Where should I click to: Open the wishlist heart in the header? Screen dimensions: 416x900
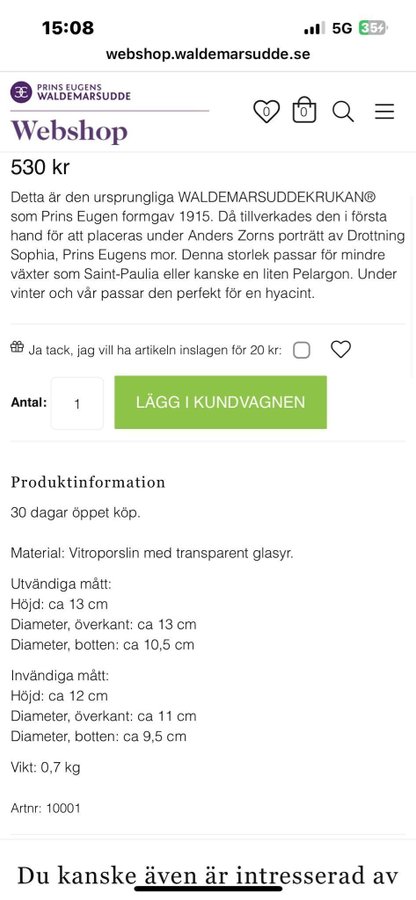point(266,111)
